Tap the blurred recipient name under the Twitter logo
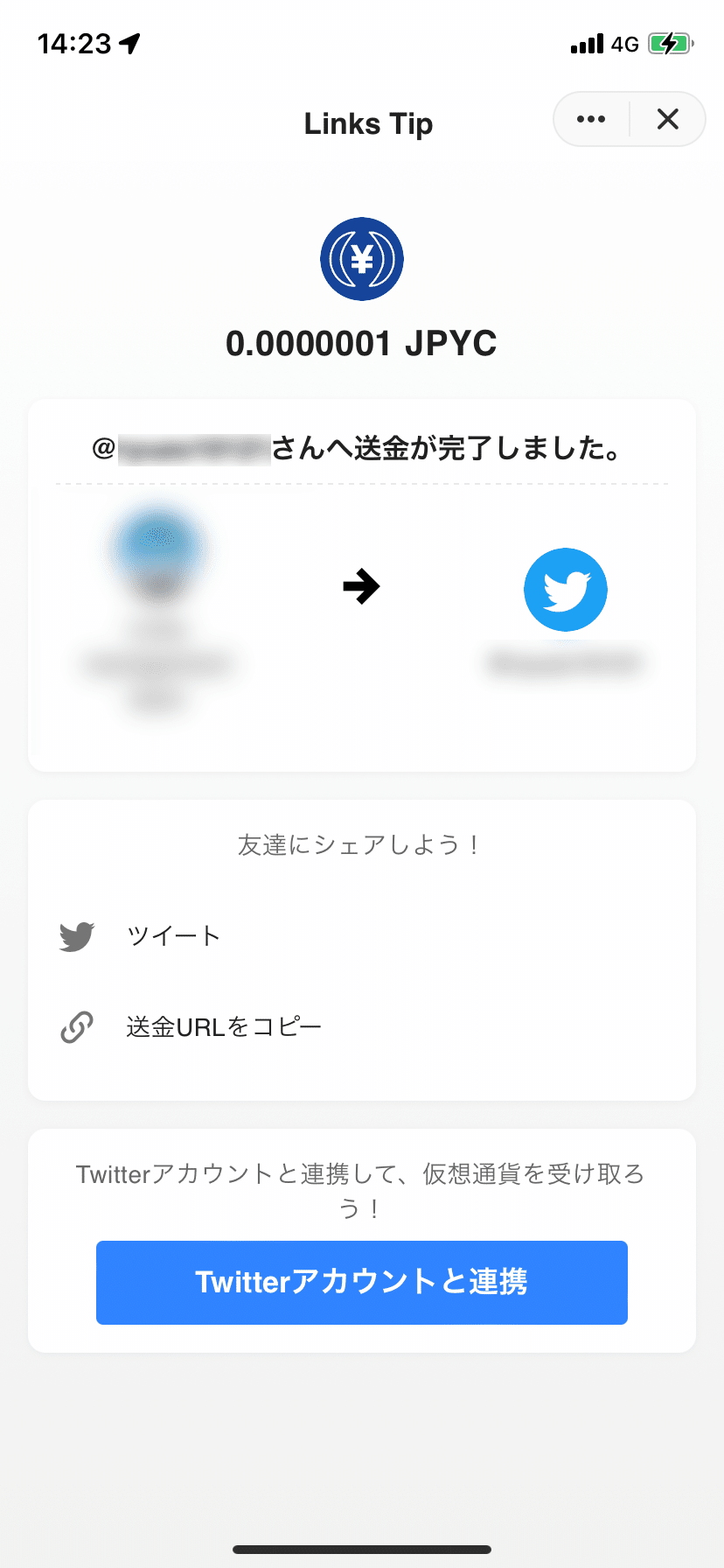Screen dimensions: 724x1568 coord(565,662)
